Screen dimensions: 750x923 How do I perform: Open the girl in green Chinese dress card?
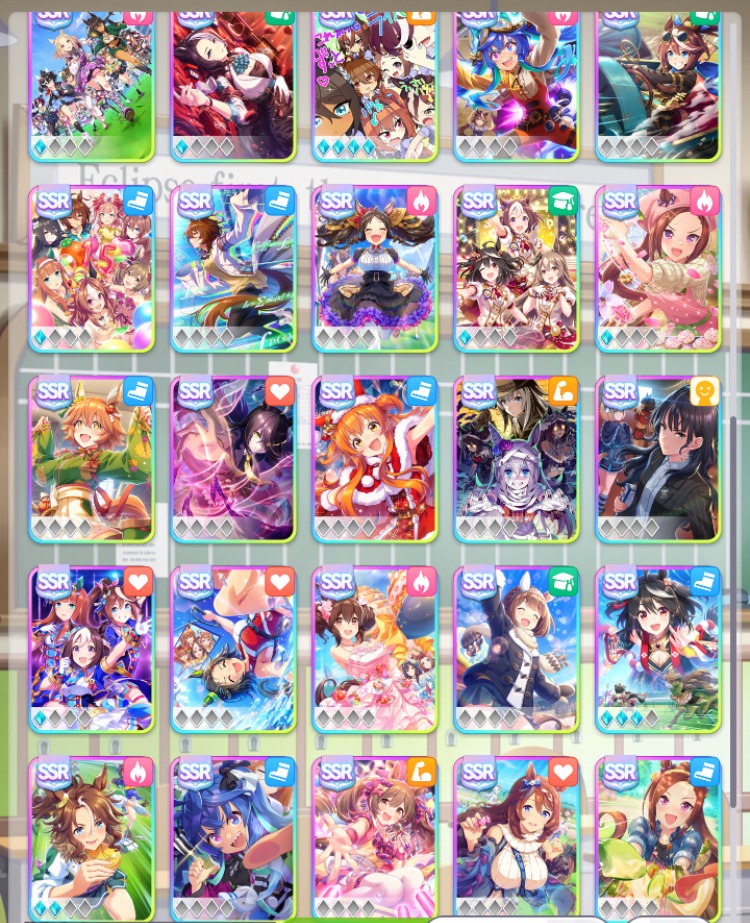coord(91,459)
